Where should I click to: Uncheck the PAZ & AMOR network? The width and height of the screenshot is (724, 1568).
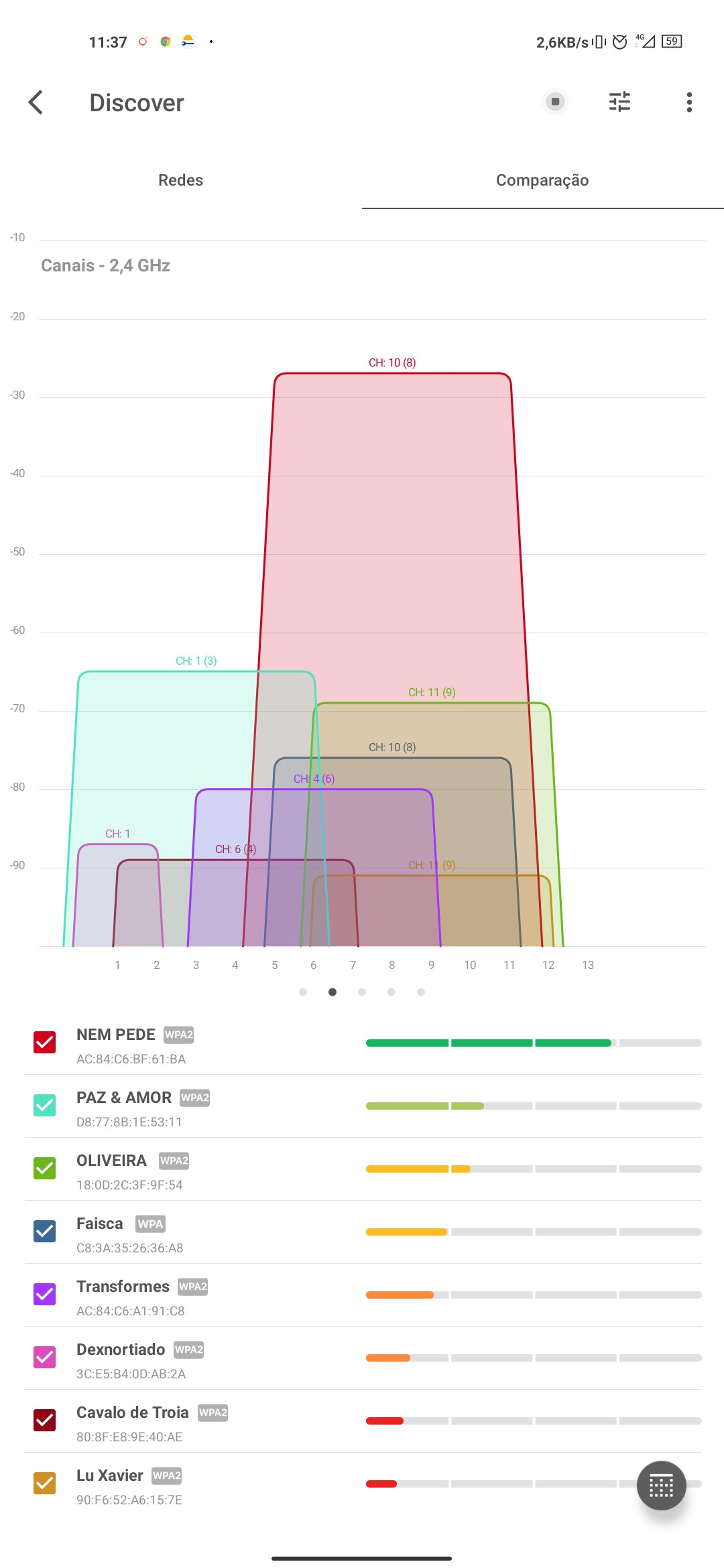[x=45, y=1105]
